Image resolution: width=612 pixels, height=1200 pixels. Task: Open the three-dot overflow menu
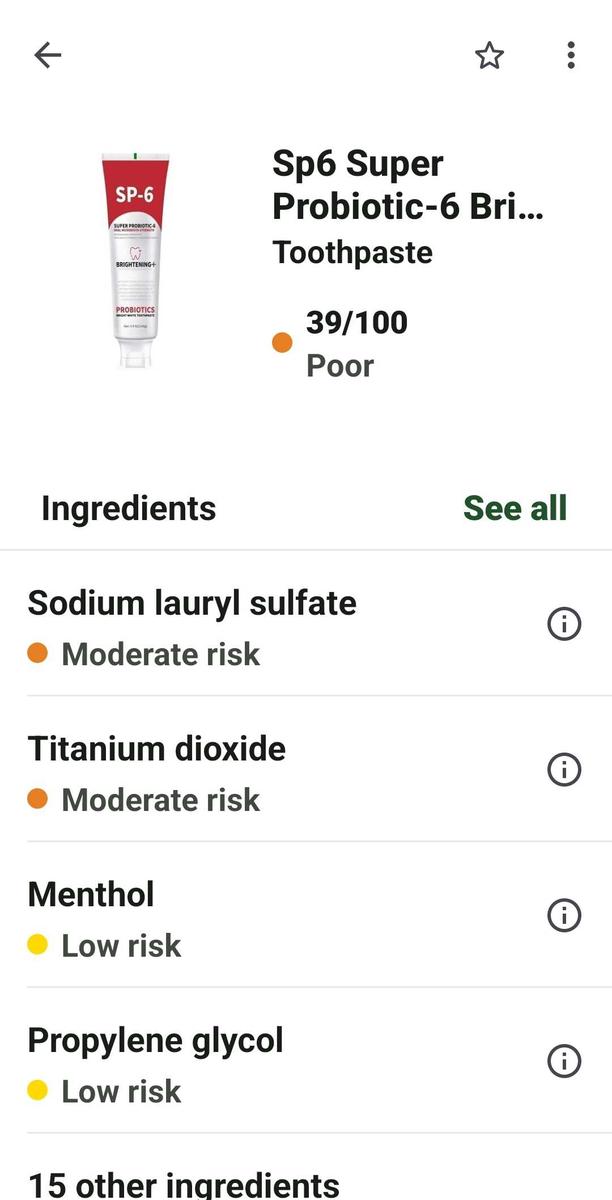(570, 56)
